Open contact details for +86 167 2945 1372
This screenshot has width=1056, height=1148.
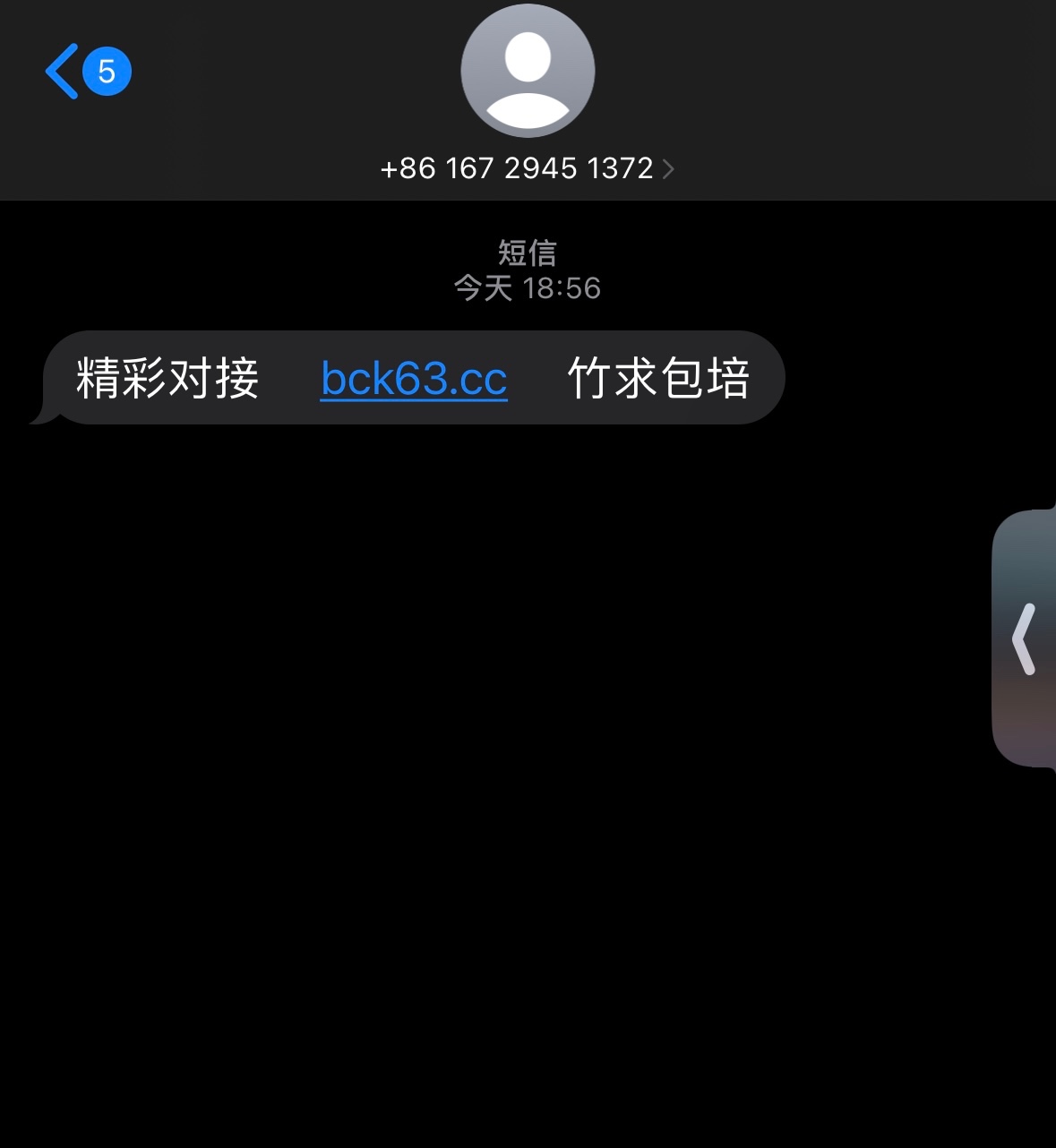coord(527,168)
